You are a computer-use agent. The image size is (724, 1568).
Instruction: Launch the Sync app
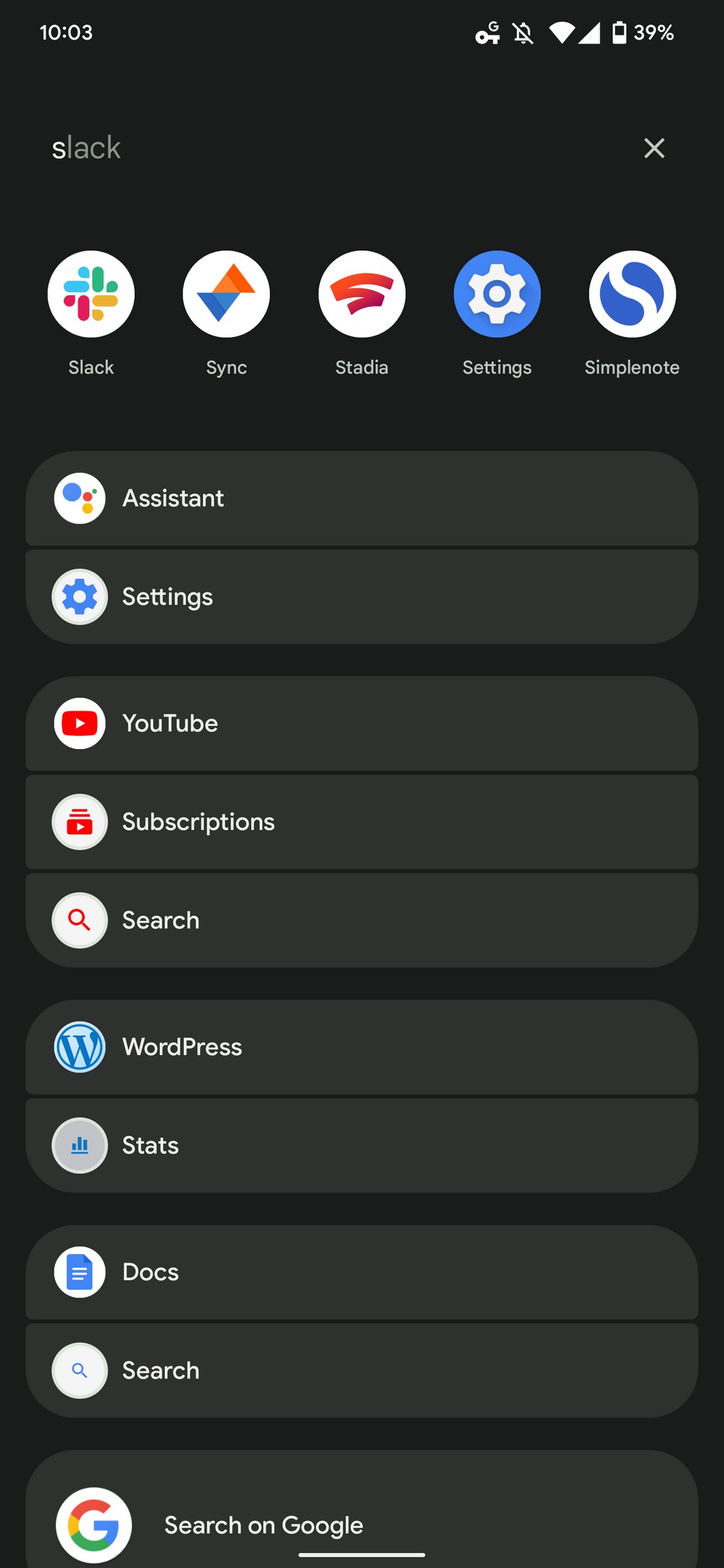tap(227, 294)
